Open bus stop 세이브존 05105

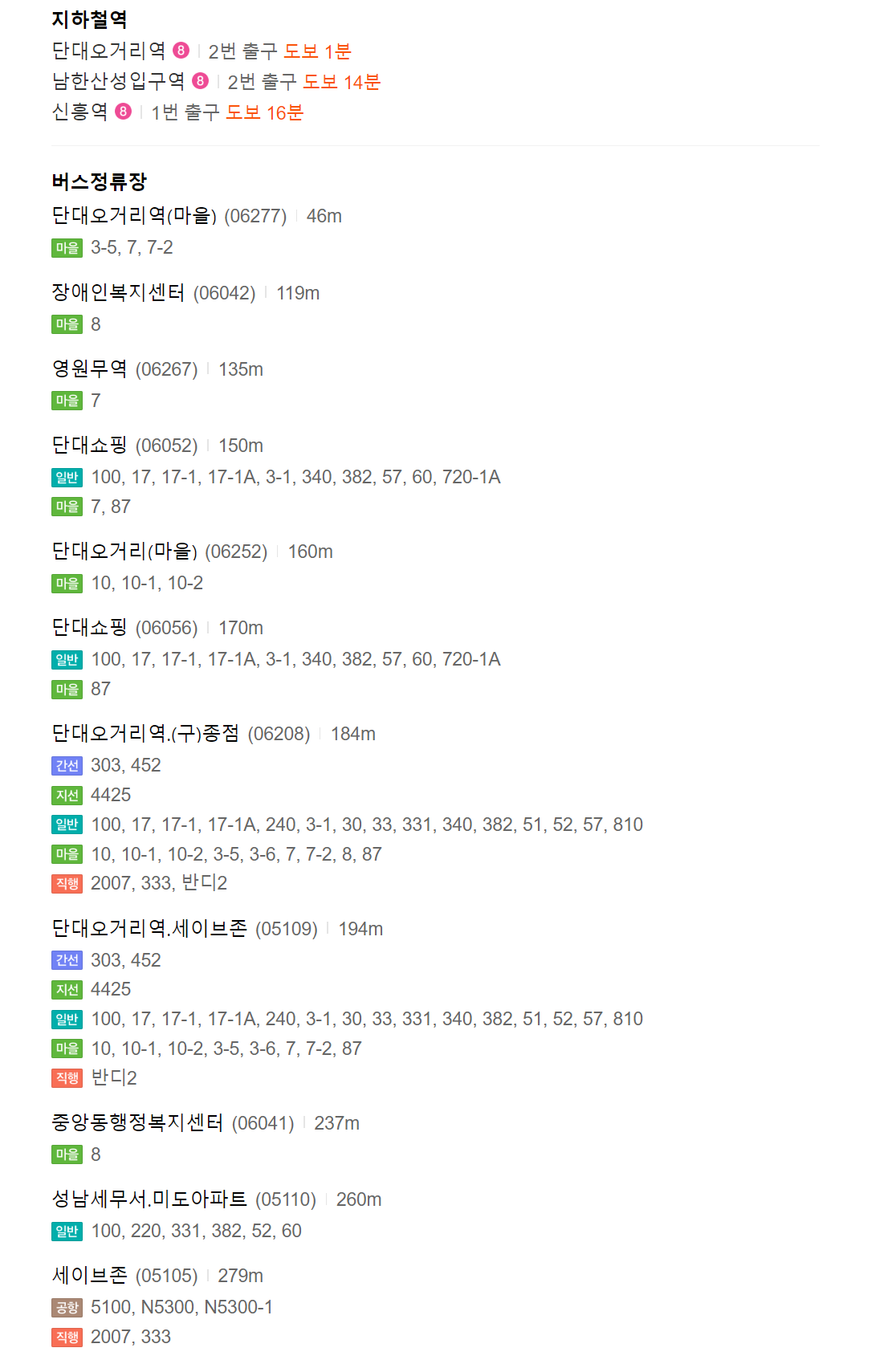tap(89, 1276)
